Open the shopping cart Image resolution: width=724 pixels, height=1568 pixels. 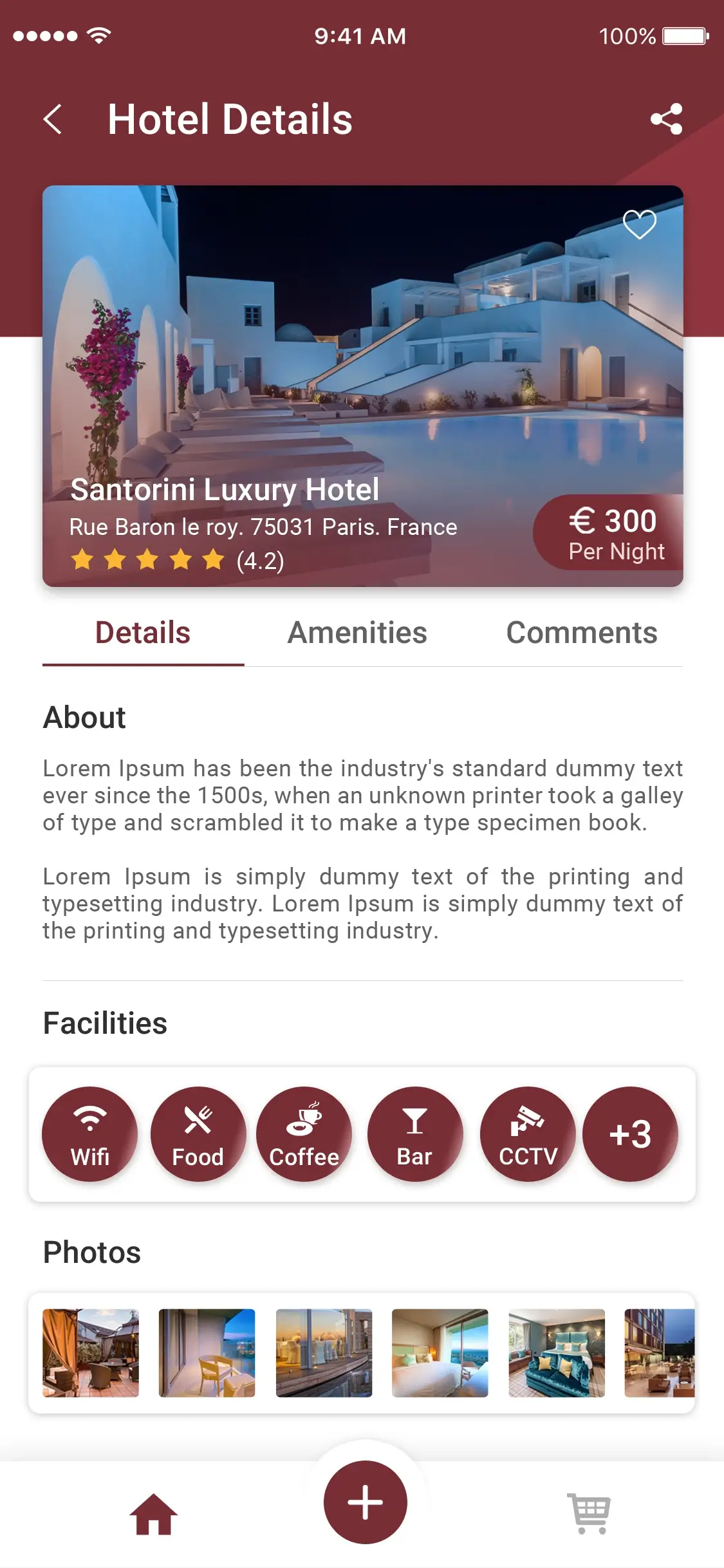(x=589, y=1514)
